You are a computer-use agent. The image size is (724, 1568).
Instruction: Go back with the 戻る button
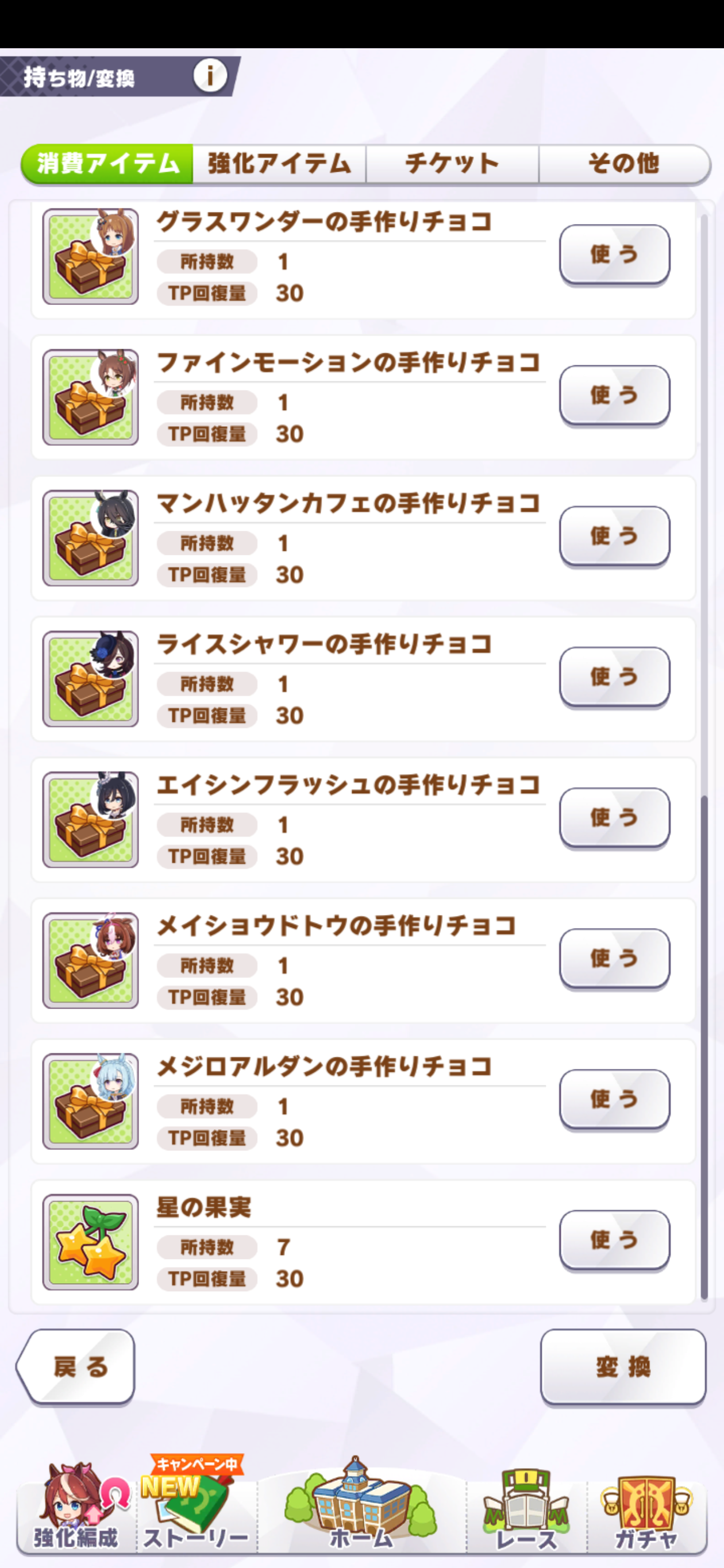click(78, 1367)
